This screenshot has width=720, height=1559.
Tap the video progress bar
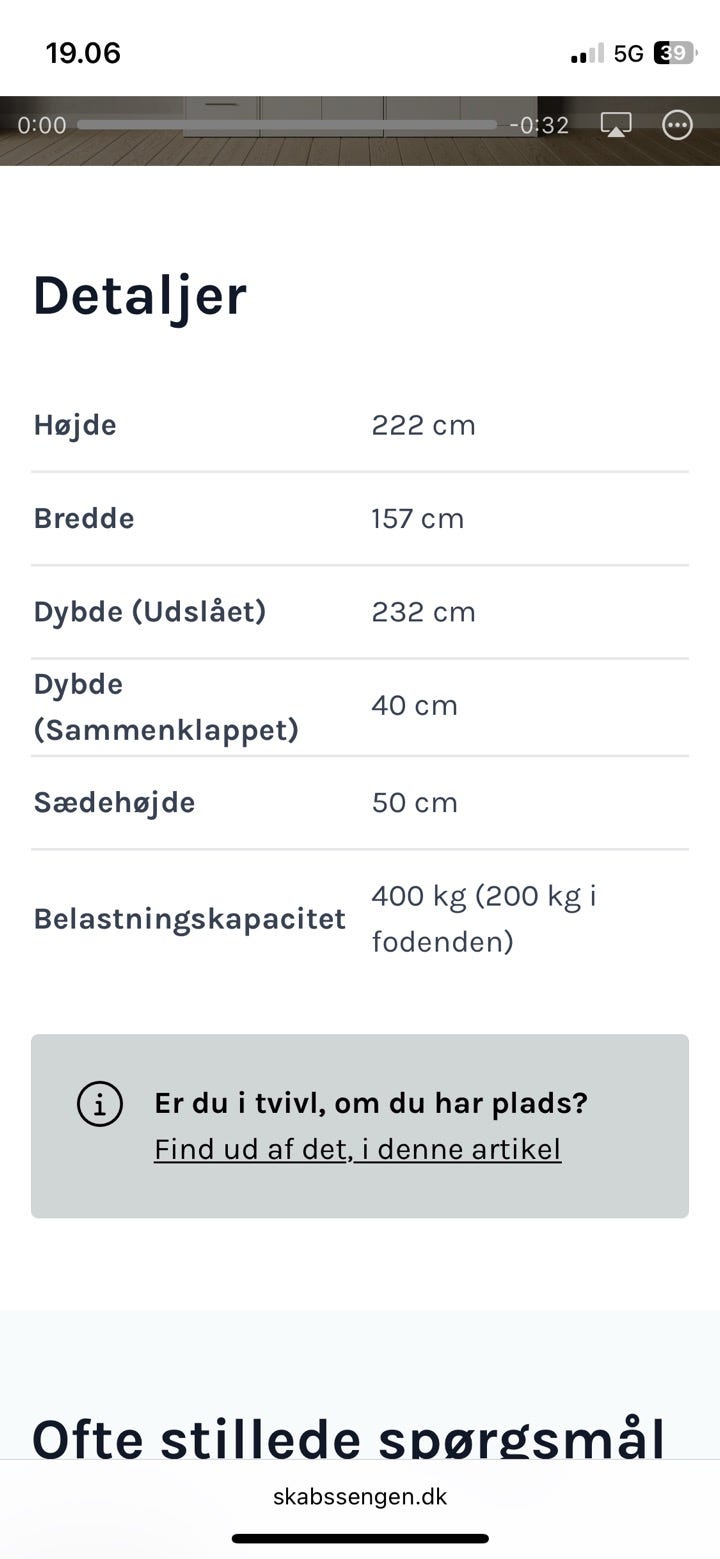click(x=287, y=125)
